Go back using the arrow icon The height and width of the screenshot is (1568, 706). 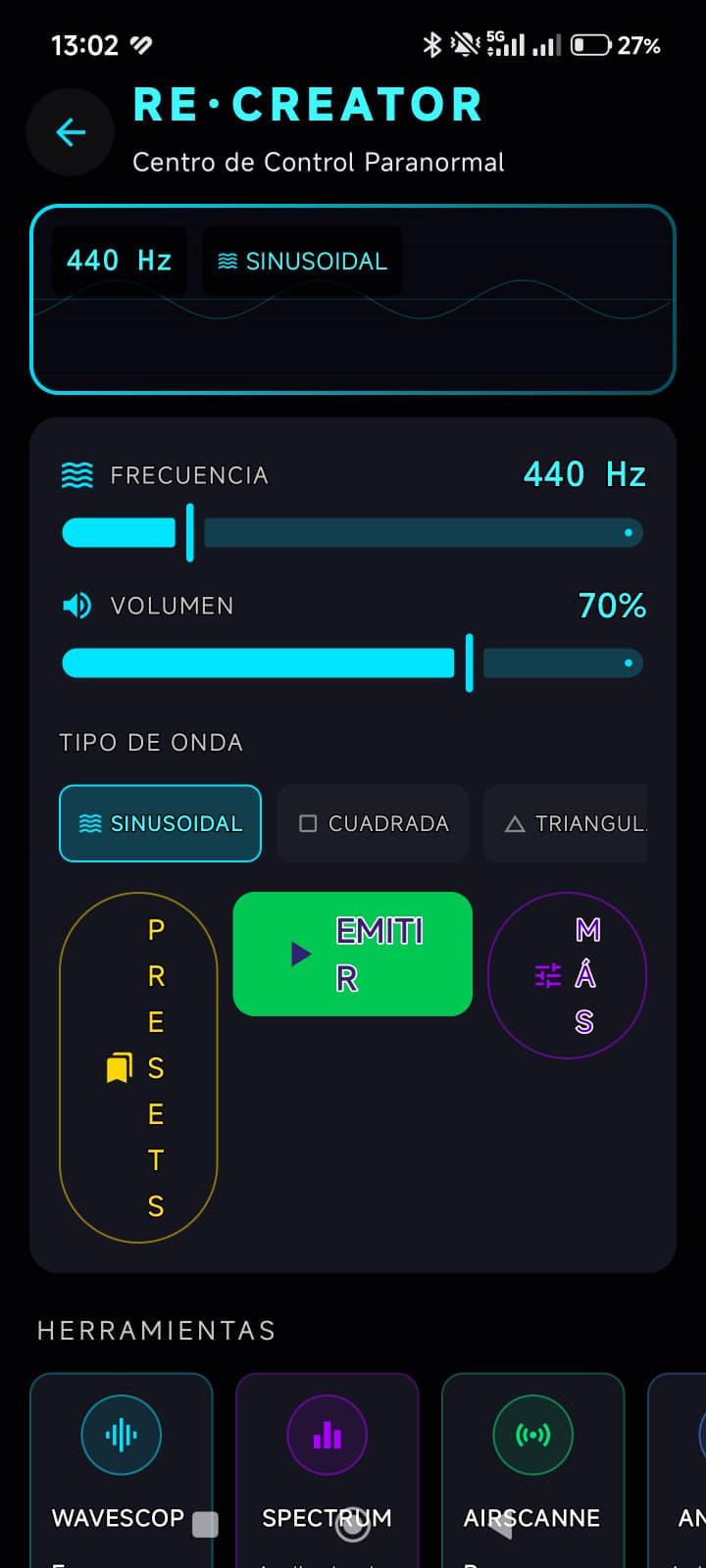(x=71, y=132)
